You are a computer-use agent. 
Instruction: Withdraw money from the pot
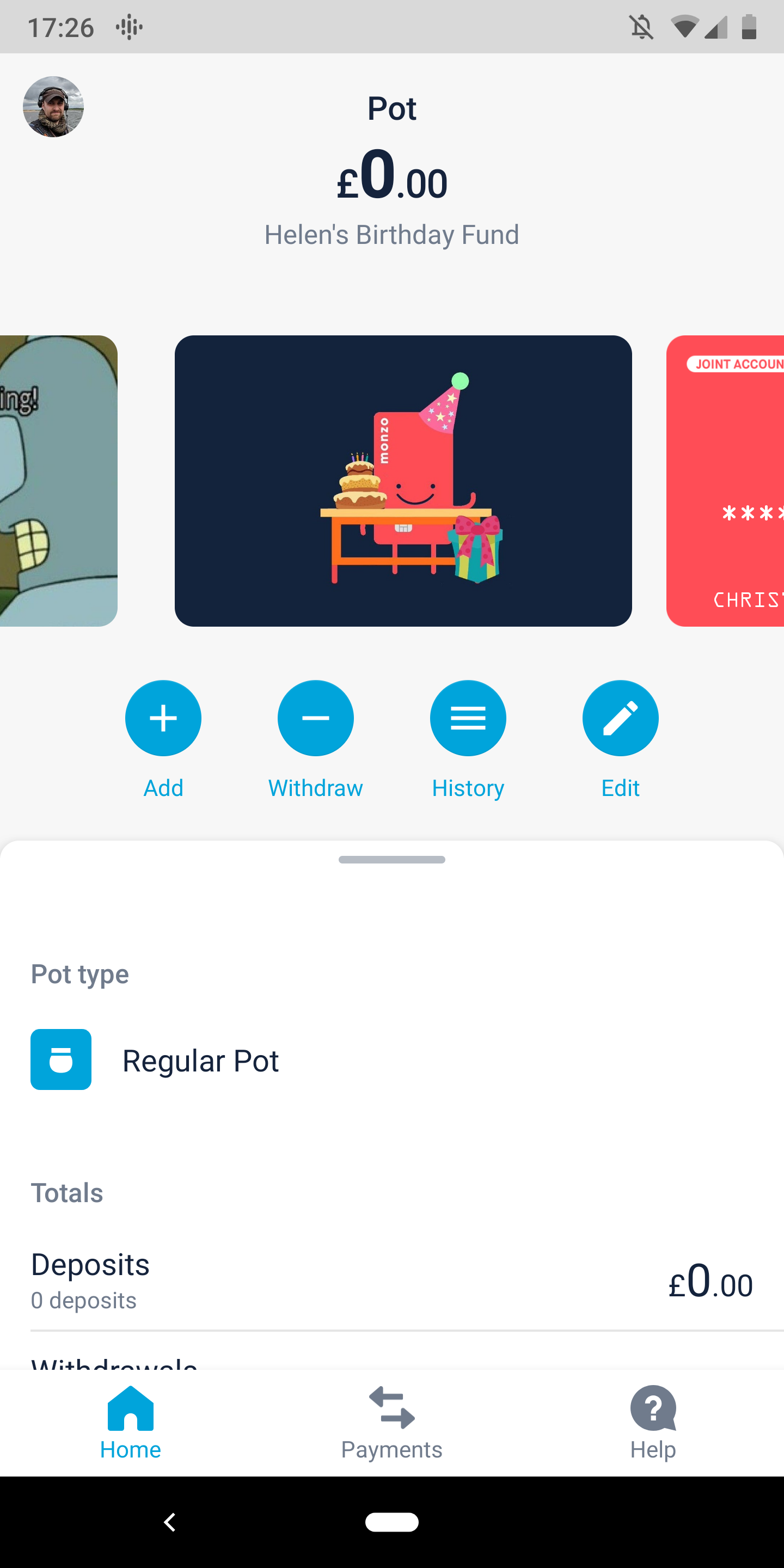(x=315, y=718)
